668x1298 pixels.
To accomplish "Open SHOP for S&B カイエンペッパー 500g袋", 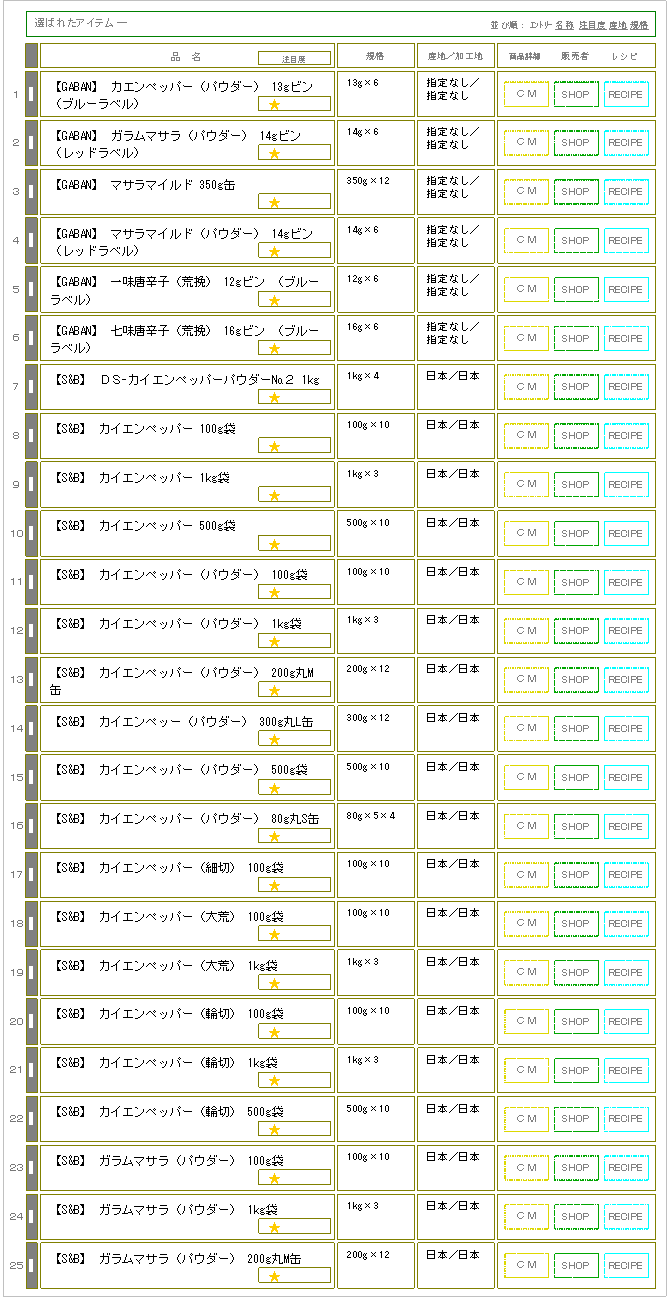I will [576, 534].
